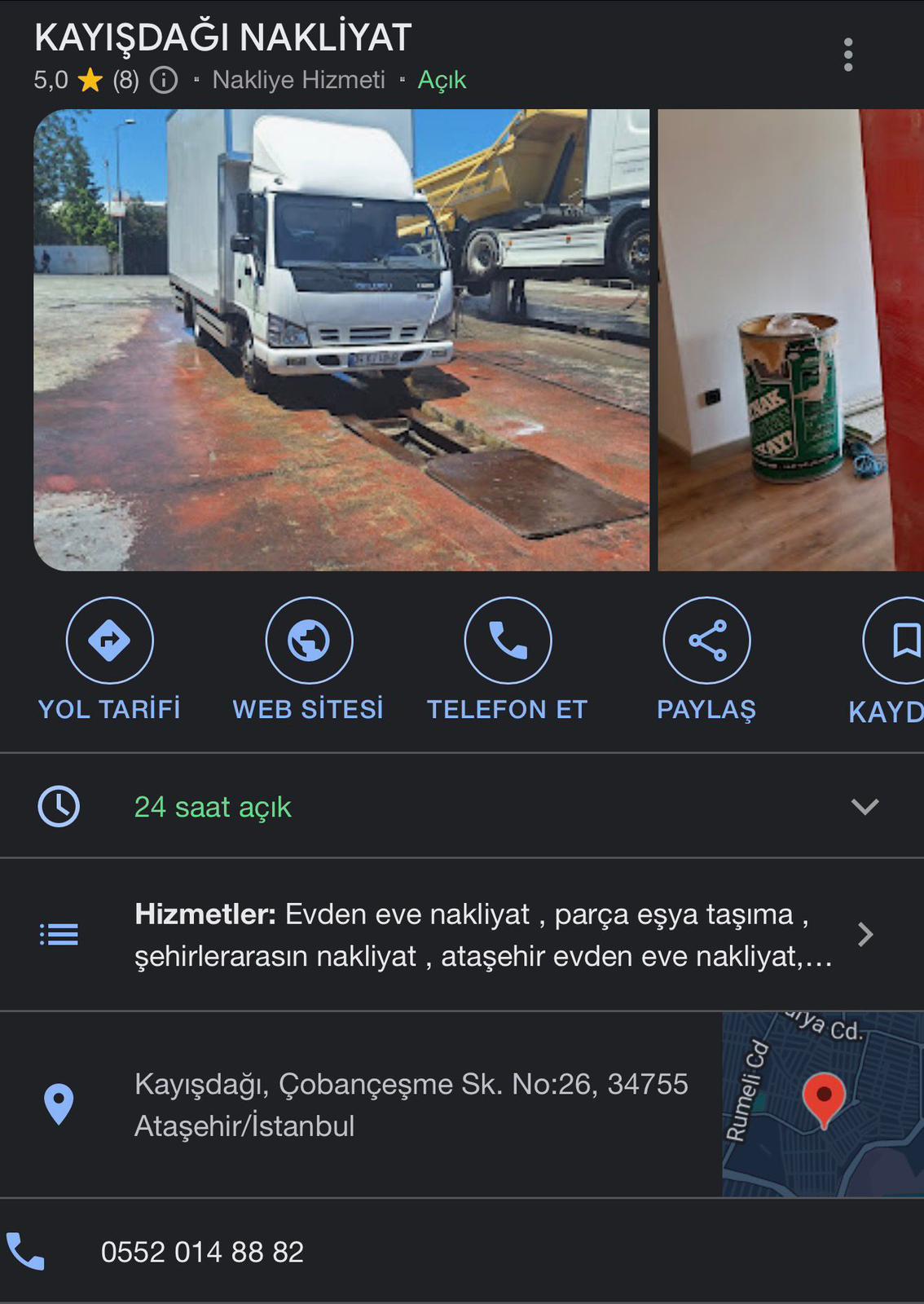Open the three-dot overflow menu

click(x=848, y=55)
